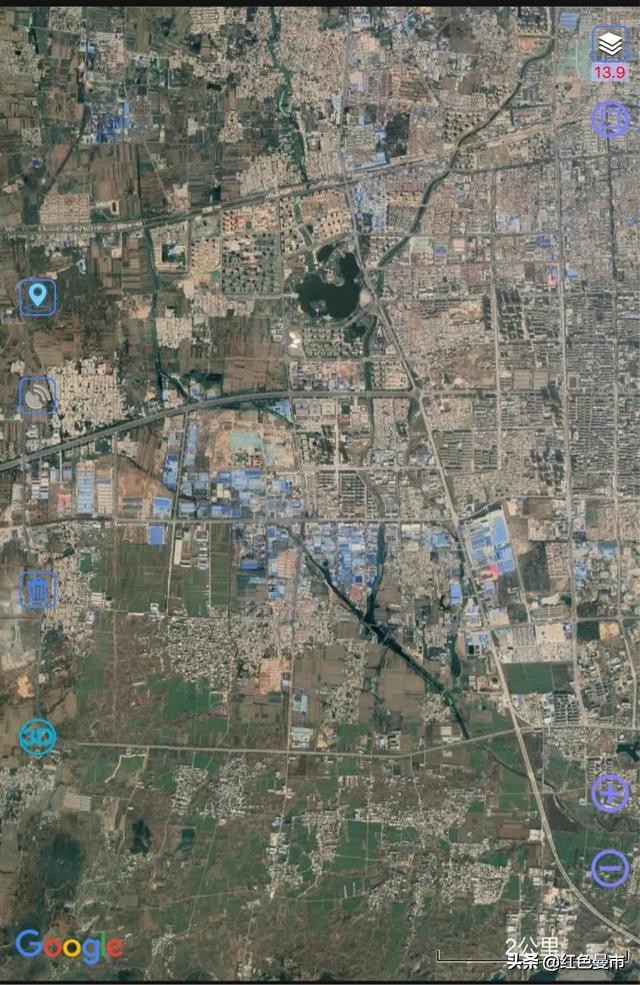Tap the trash bin delete icon
The height and width of the screenshot is (985, 640).
coord(38,590)
